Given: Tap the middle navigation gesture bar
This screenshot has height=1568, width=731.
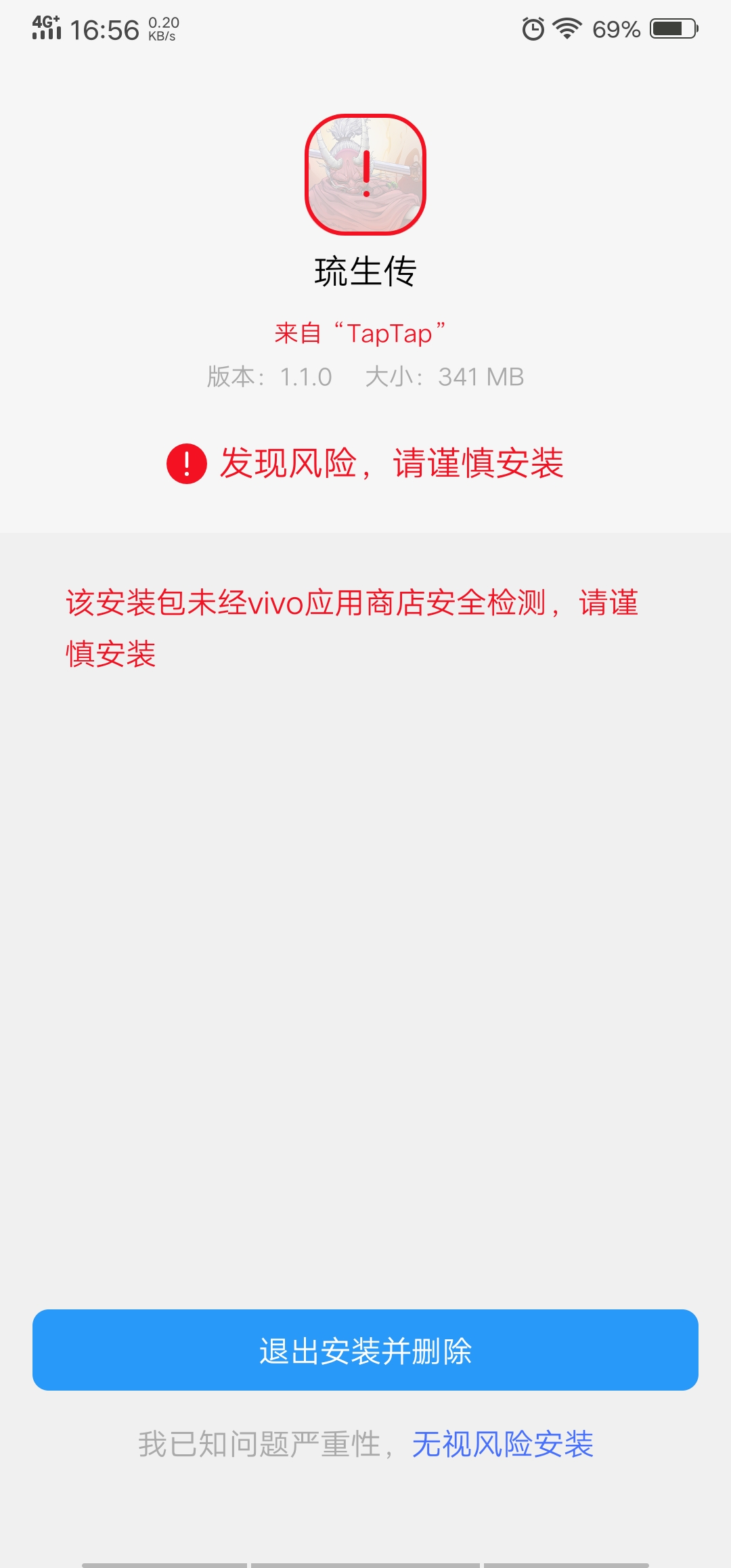Looking at the screenshot, I should [365, 1564].
